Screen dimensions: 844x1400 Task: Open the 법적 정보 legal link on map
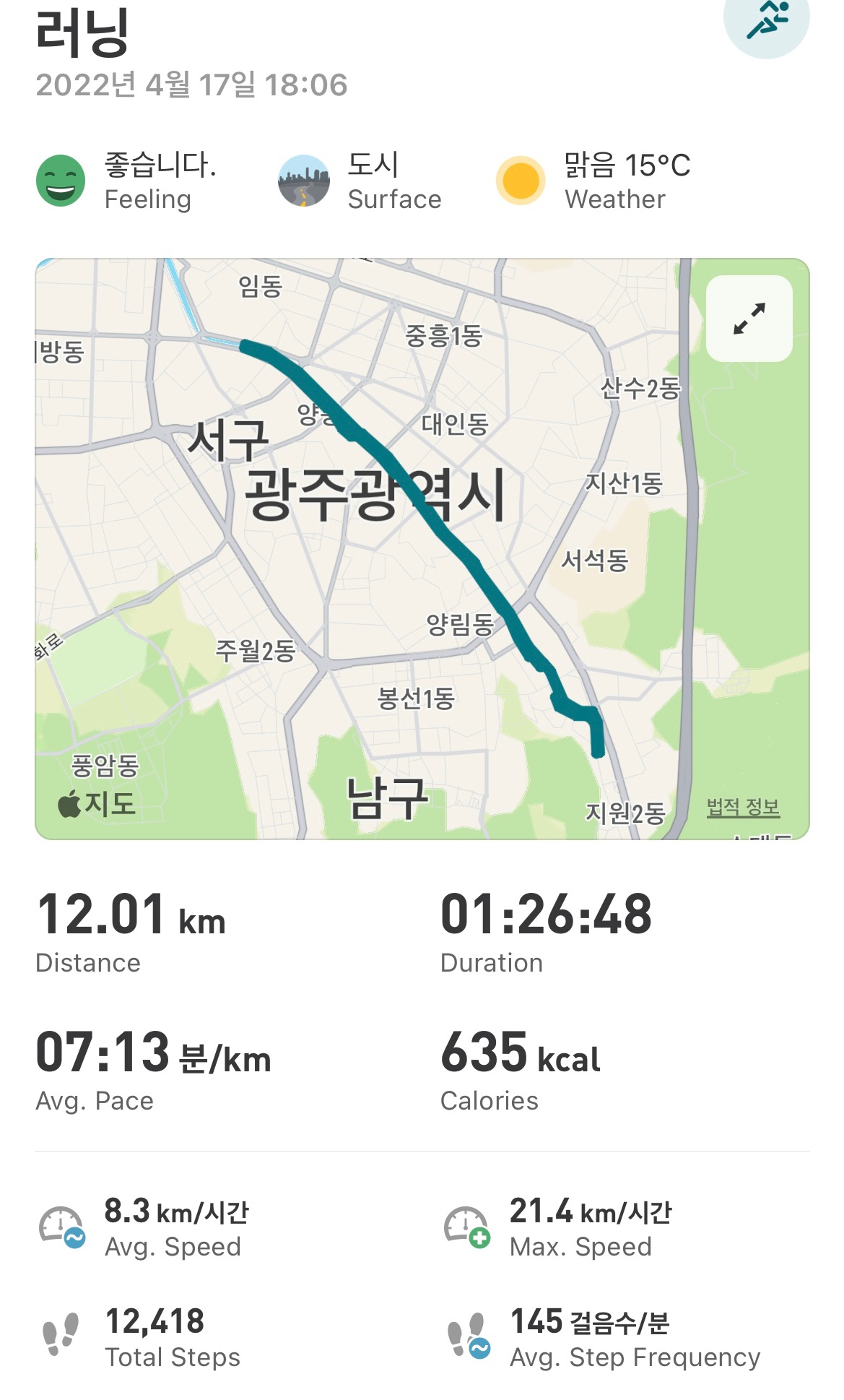click(743, 807)
